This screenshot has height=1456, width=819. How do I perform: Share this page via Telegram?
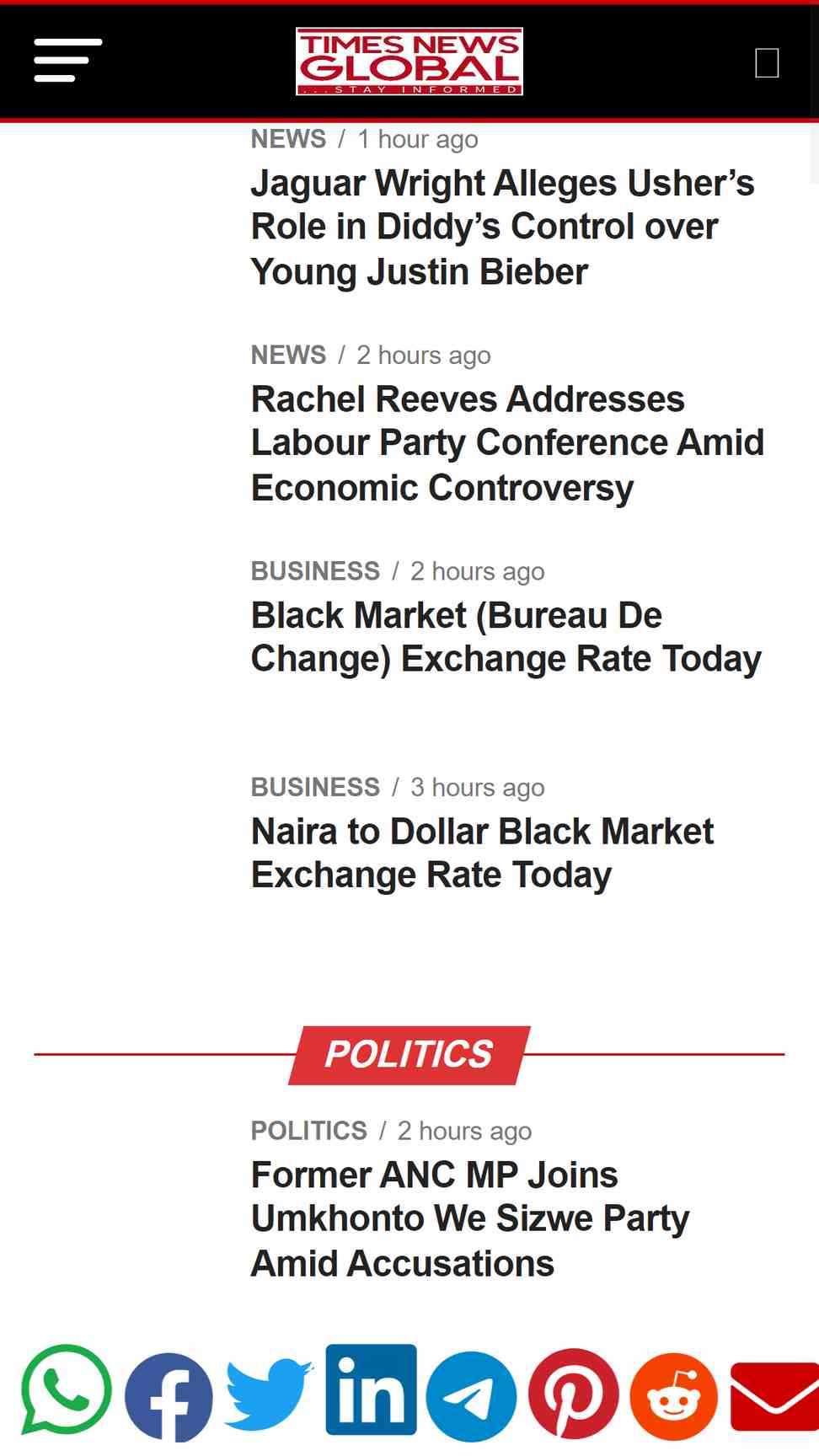click(472, 1396)
